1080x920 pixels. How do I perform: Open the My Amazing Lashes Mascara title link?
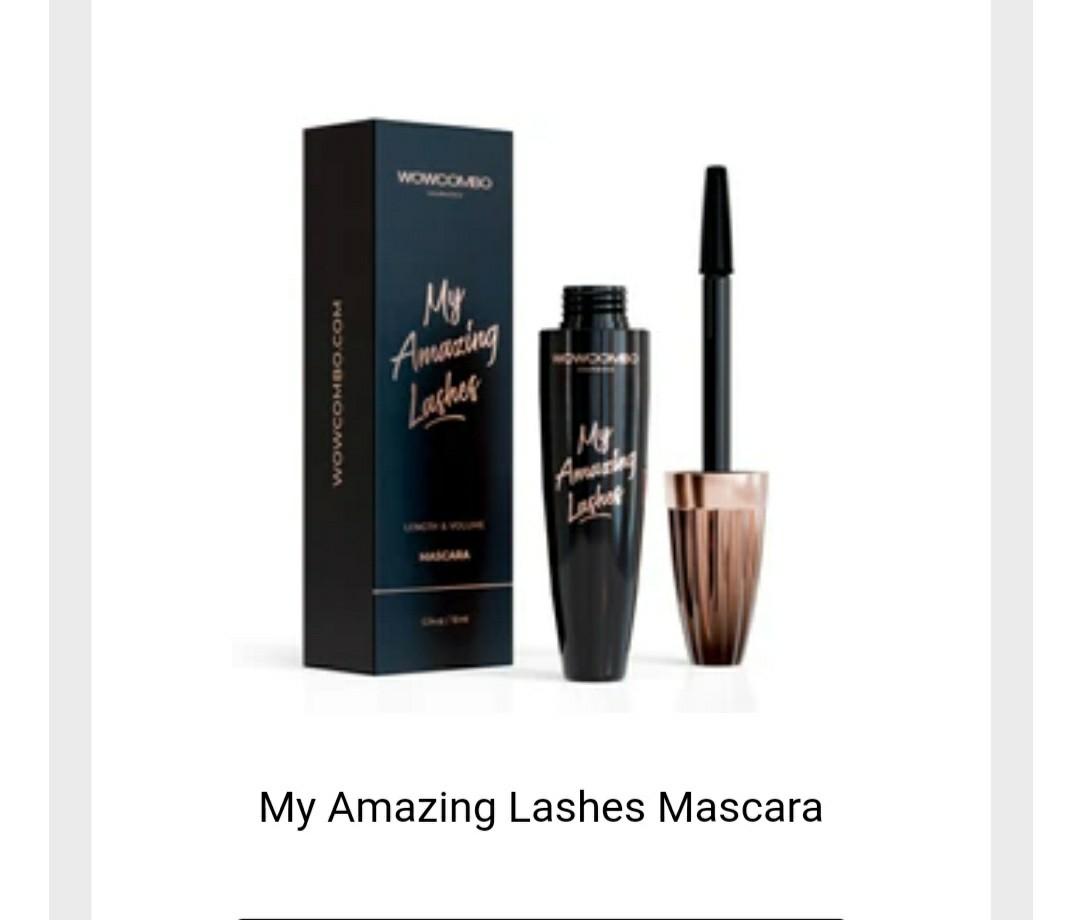tap(540, 807)
